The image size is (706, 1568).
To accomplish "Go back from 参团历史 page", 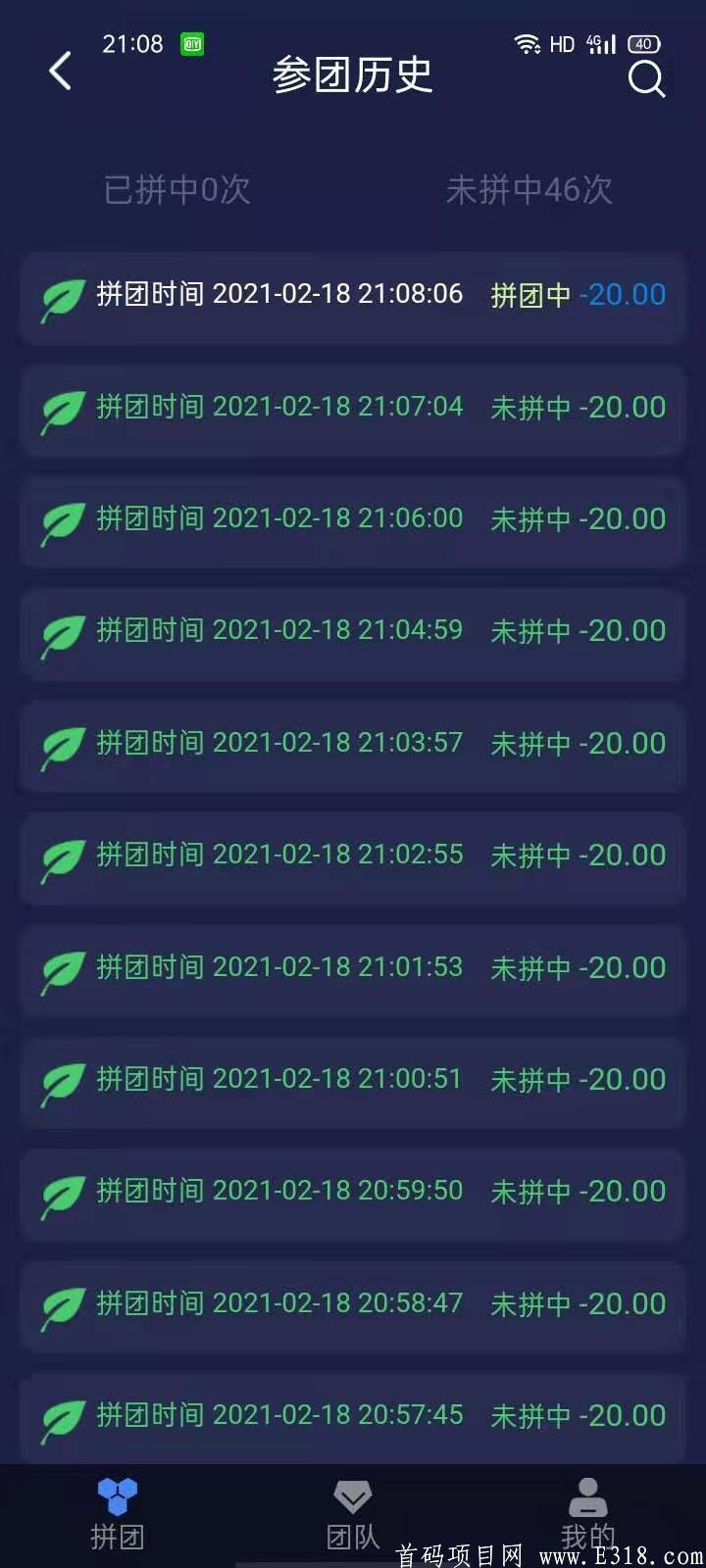I will [60, 72].
